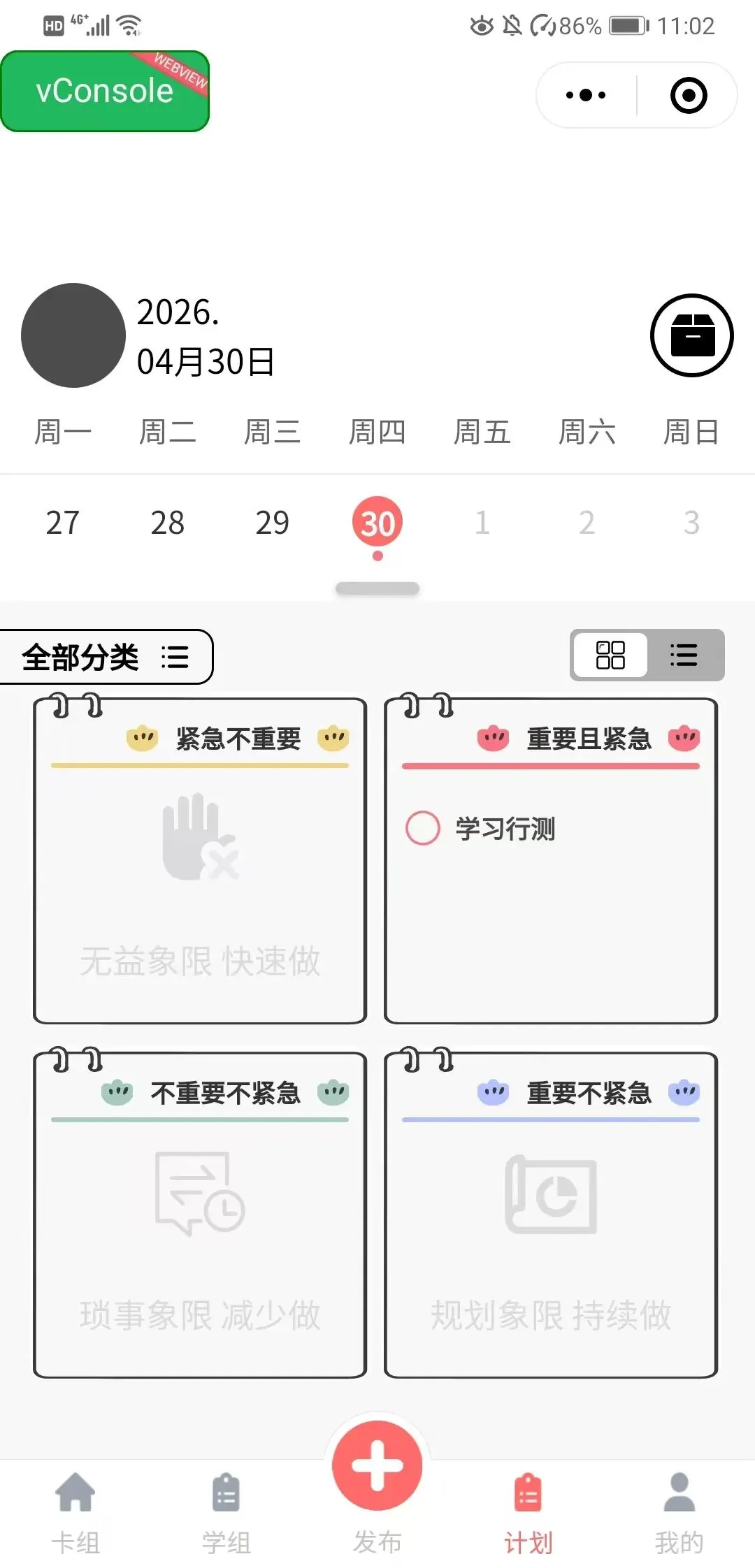
Task: Tap the gray profile avatar
Action: pyautogui.click(x=73, y=335)
